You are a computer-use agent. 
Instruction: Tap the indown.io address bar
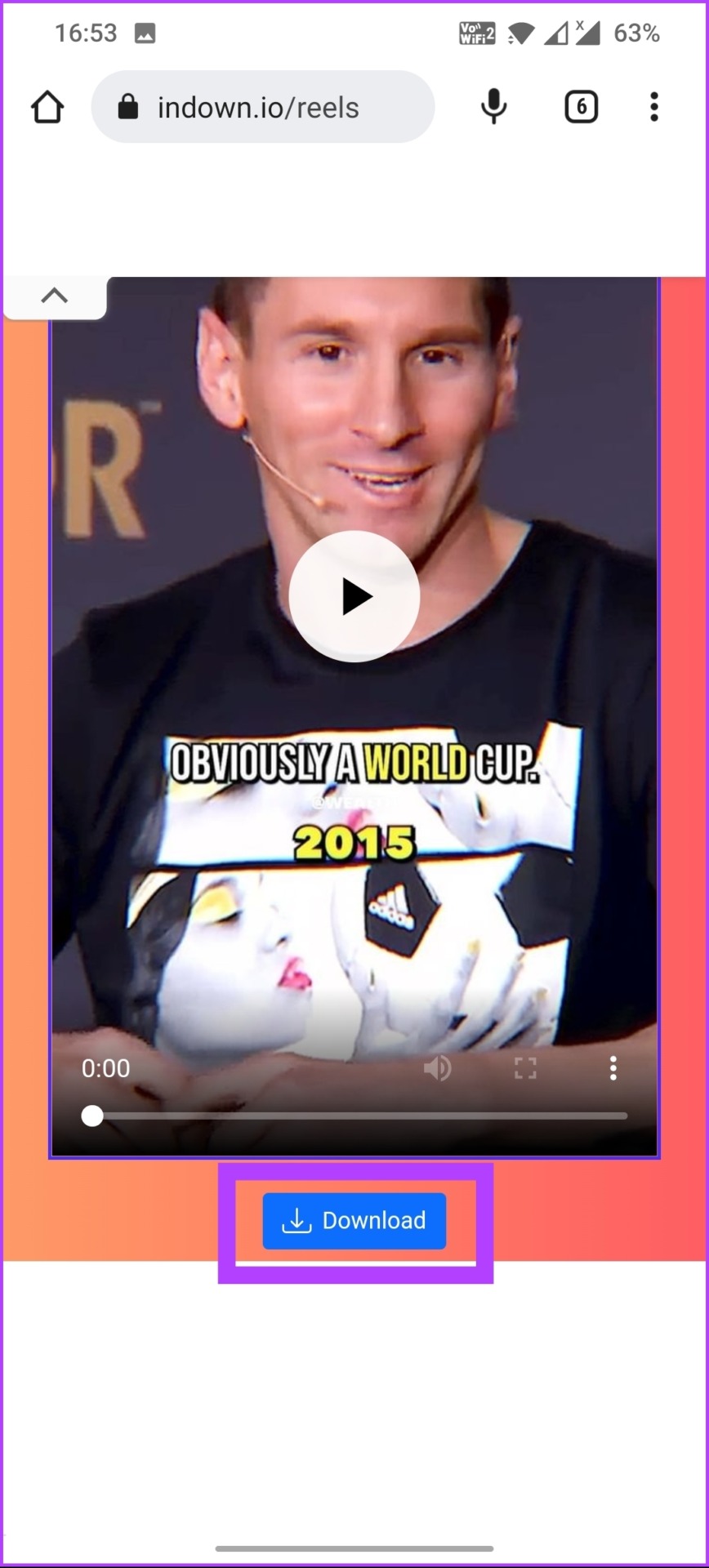click(261, 107)
